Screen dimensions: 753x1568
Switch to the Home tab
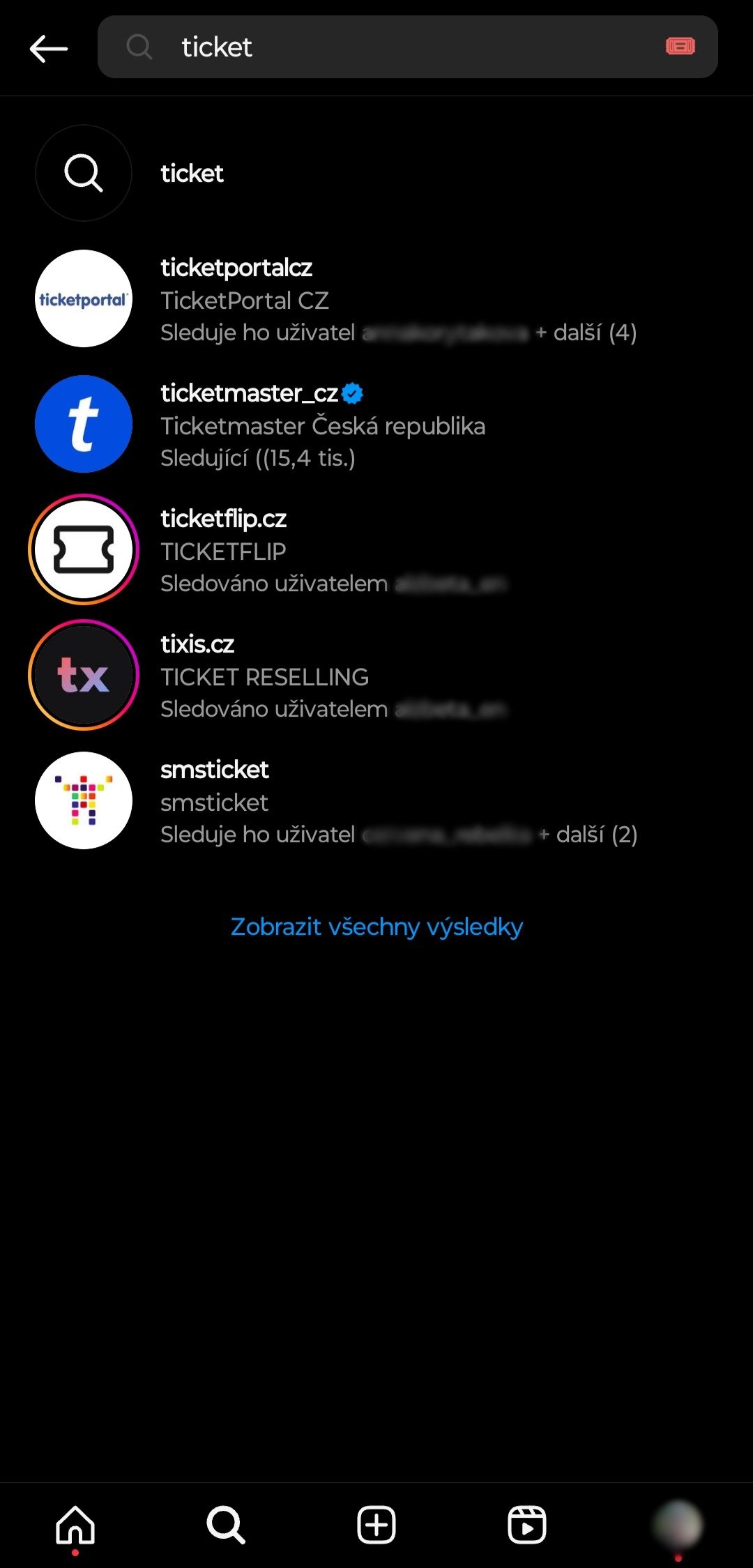[75, 1525]
